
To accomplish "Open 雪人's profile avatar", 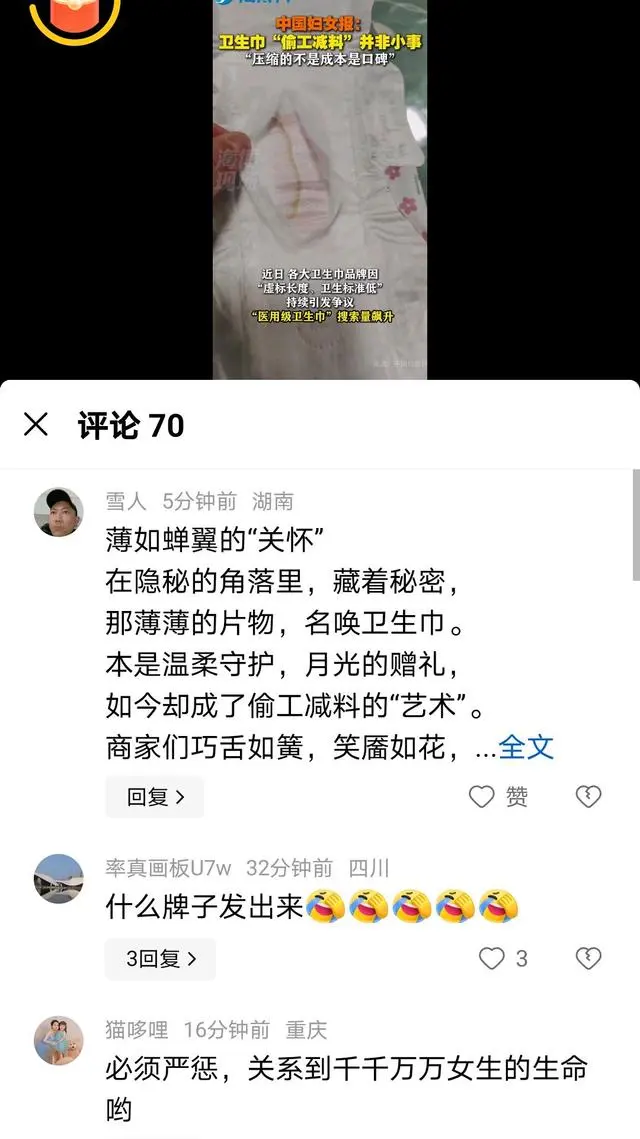I will click(x=59, y=512).
